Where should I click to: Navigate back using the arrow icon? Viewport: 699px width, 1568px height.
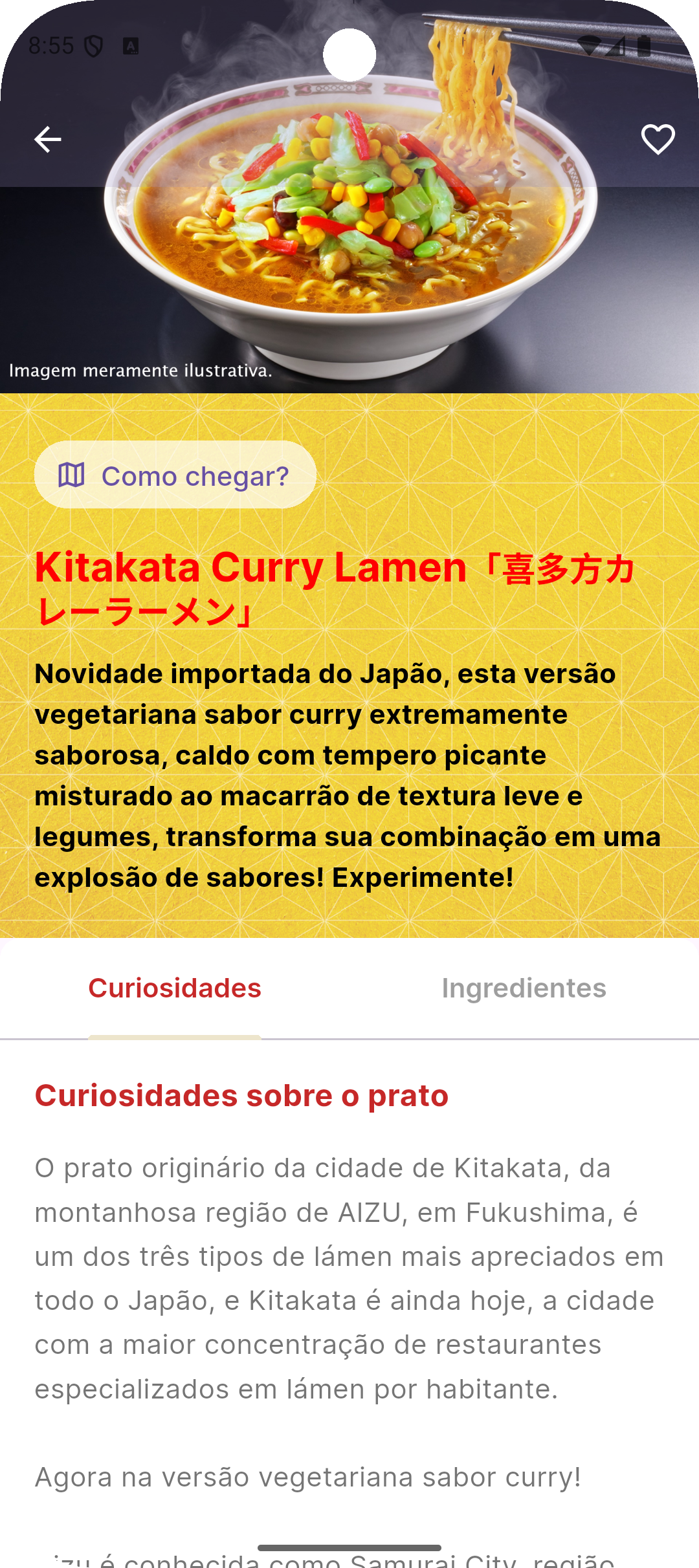coord(48,139)
